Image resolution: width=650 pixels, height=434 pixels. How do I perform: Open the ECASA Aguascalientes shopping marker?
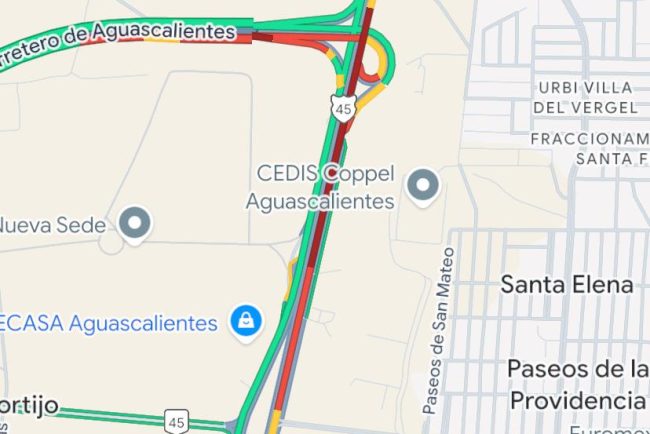pos(243,321)
